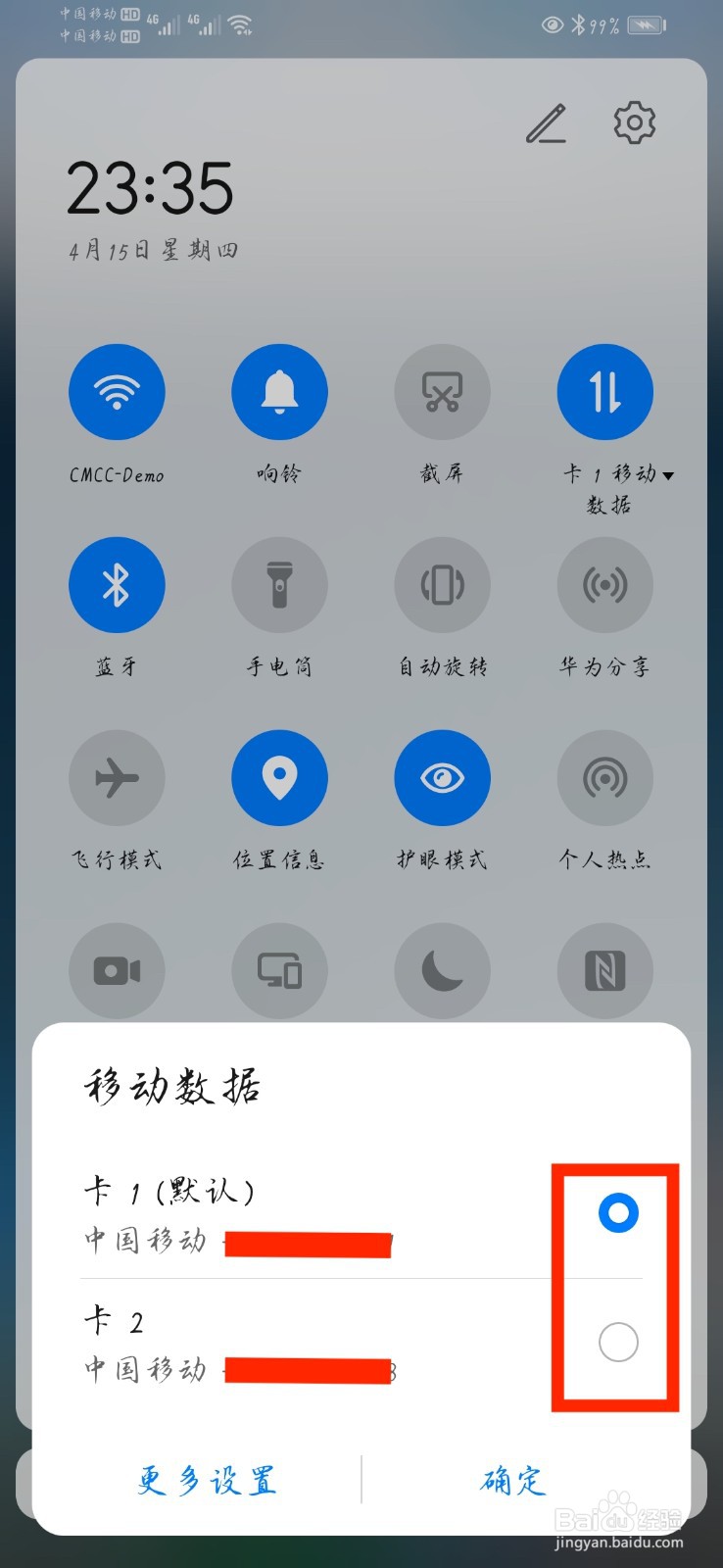Disable 位置信息 location services
Image resolution: width=723 pixels, height=1568 pixels.
[x=279, y=777]
